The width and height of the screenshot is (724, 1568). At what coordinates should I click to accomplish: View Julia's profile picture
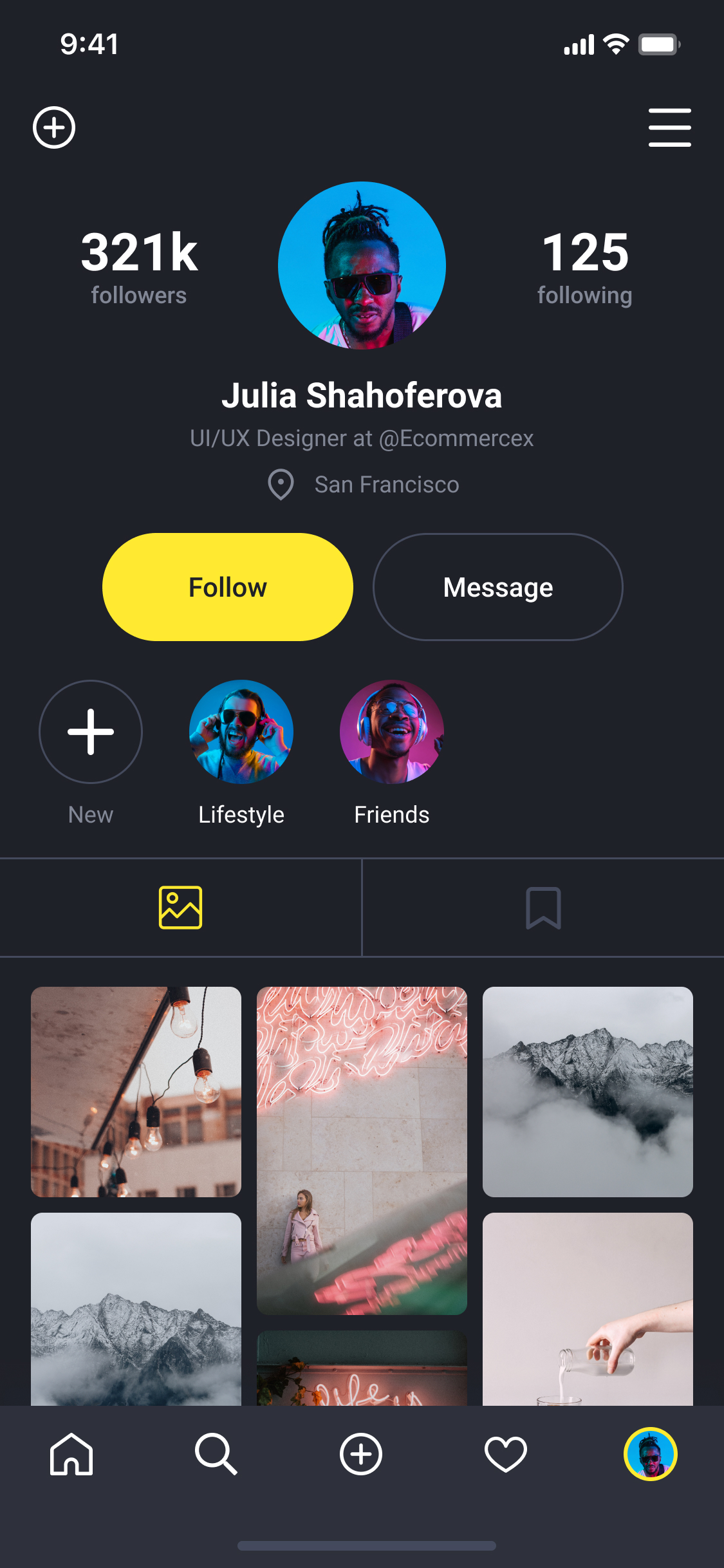(362, 265)
